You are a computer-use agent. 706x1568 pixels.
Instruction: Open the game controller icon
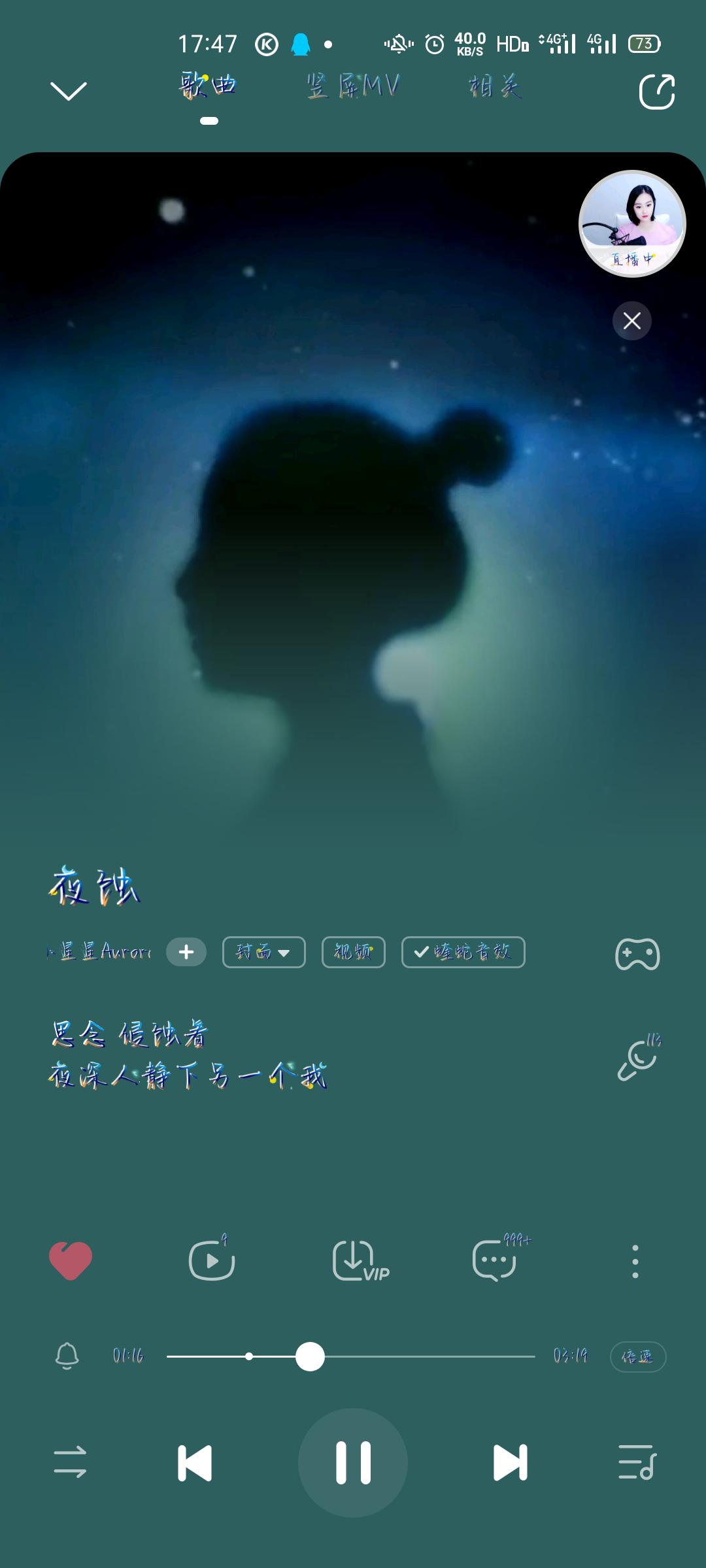(x=637, y=954)
